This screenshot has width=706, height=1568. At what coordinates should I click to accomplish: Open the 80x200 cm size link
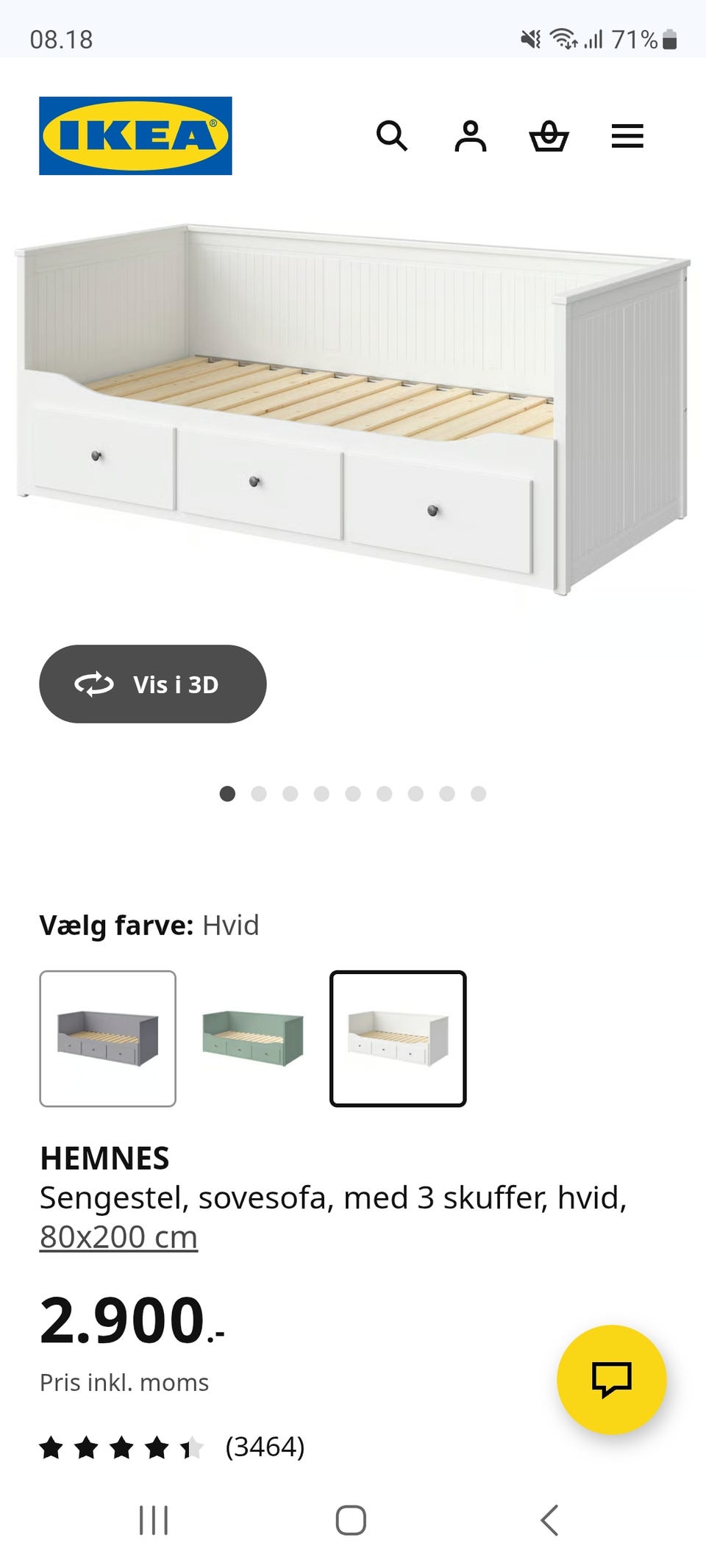118,1236
